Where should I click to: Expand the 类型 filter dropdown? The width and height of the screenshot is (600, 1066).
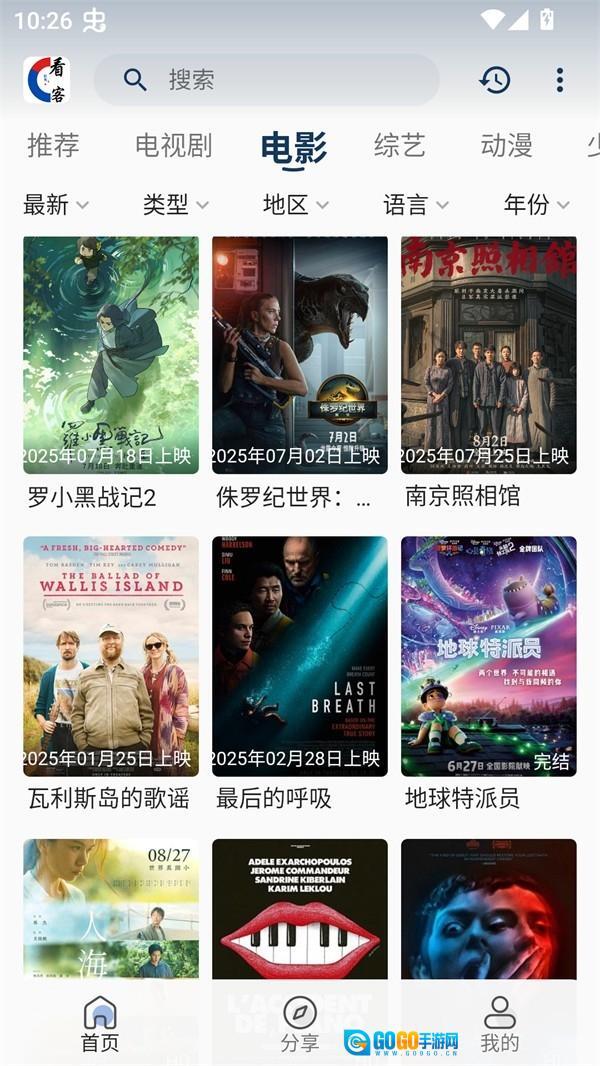click(176, 205)
